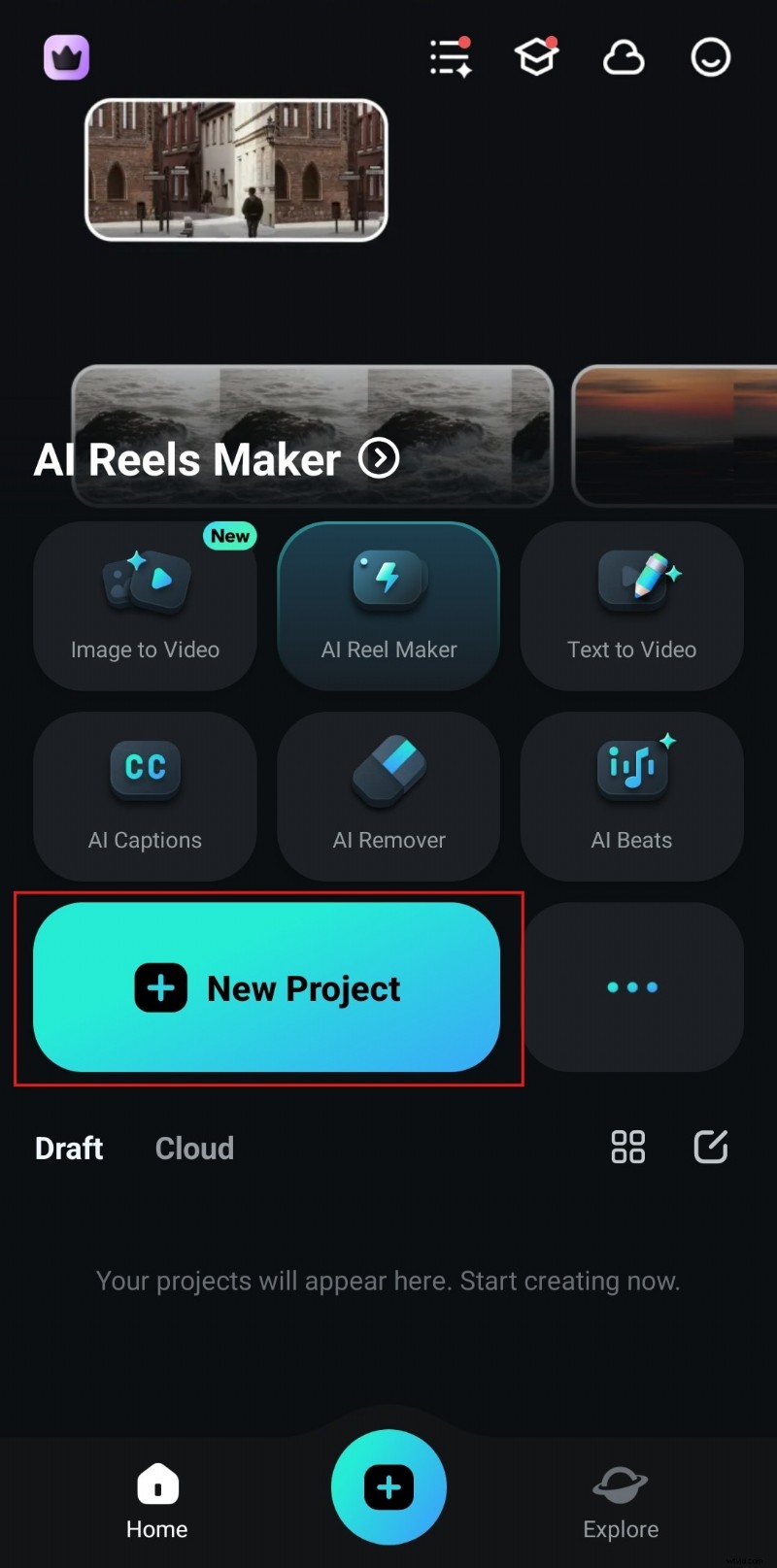The height and width of the screenshot is (1568, 777).
Task: Show more tools via three dots
Action: coord(631,987)
